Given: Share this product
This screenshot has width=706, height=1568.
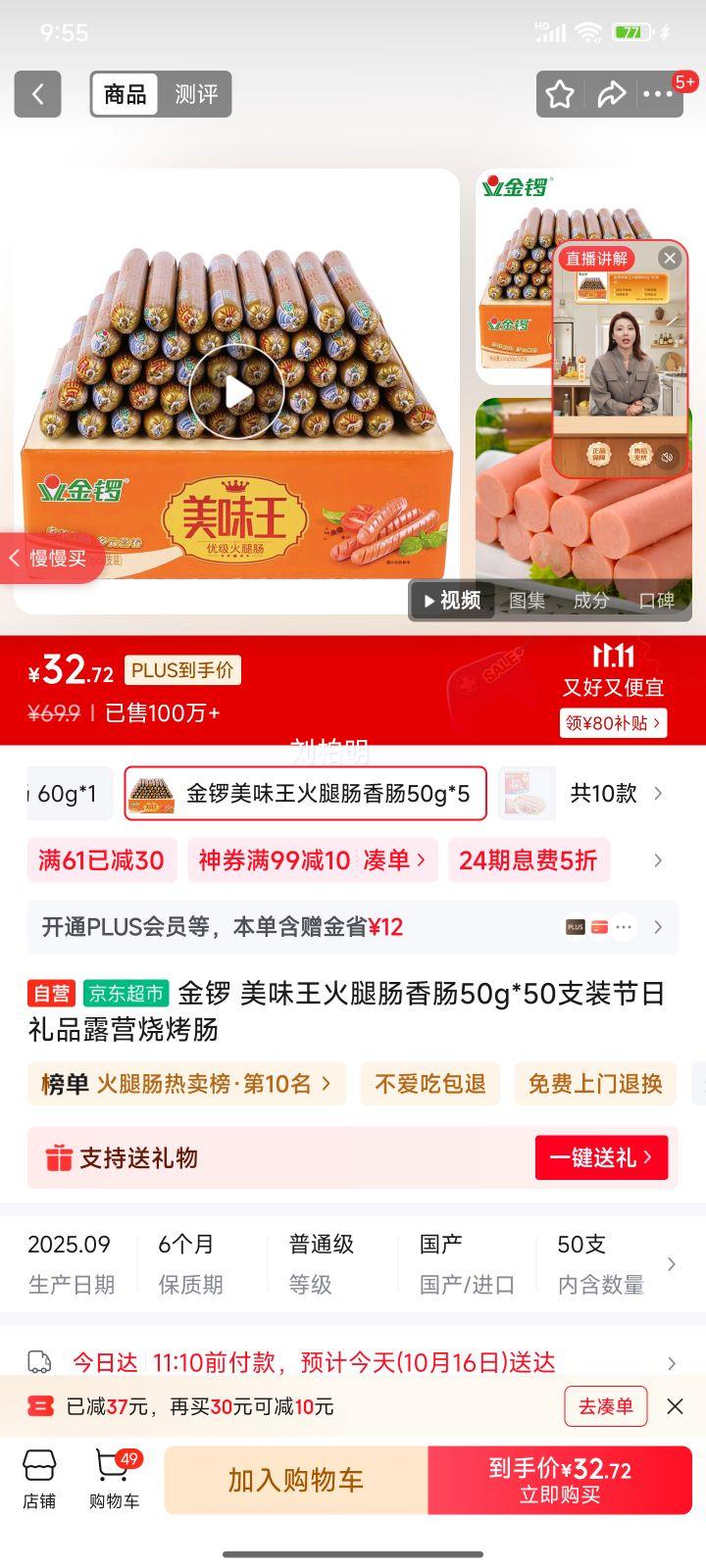Looking at the screenshot, I should [x=612, y=94].
